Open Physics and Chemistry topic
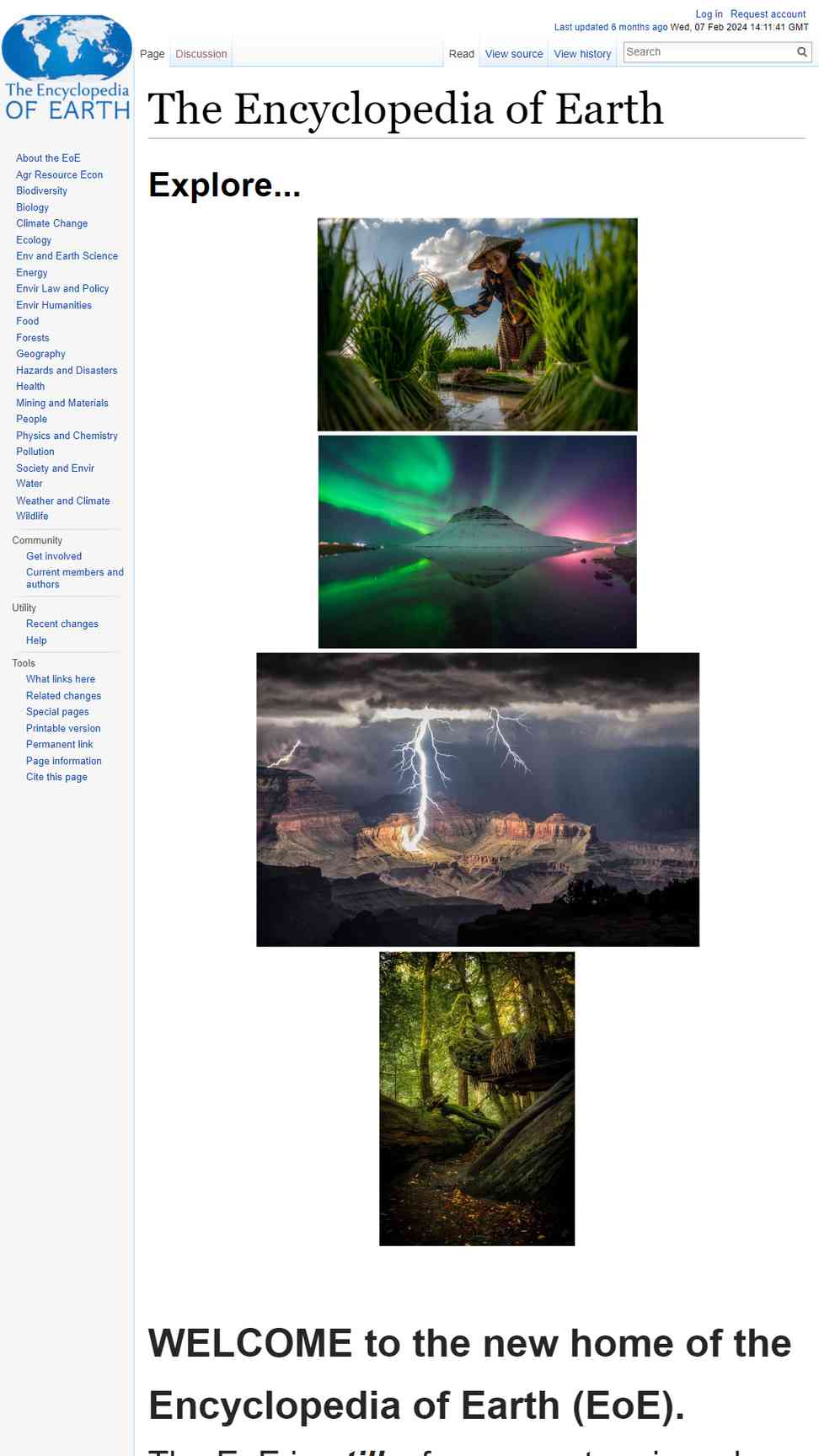The height and width of the screenshot is (1456, 819). click(x=67, y=436)
